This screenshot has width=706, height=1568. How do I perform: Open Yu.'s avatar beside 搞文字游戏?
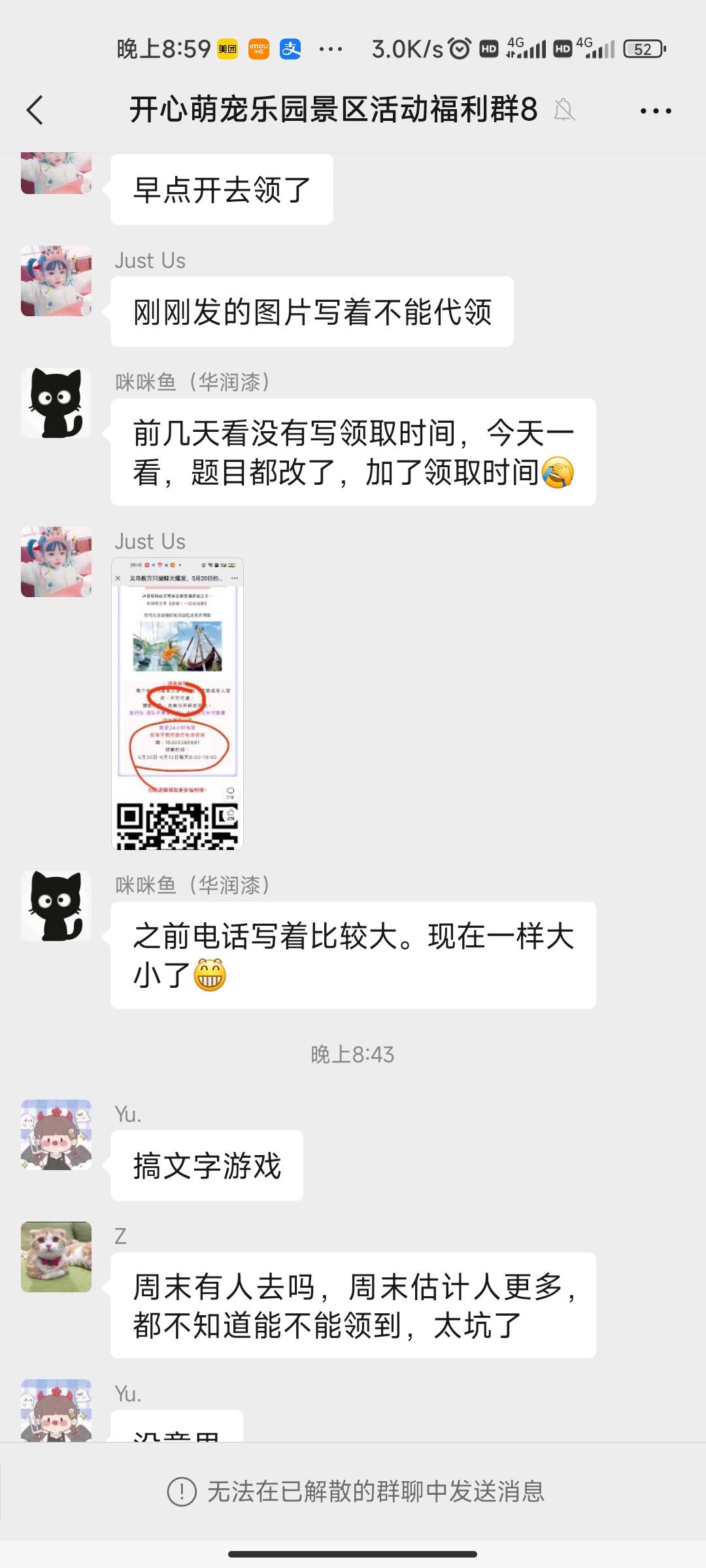pos(56,1134)
